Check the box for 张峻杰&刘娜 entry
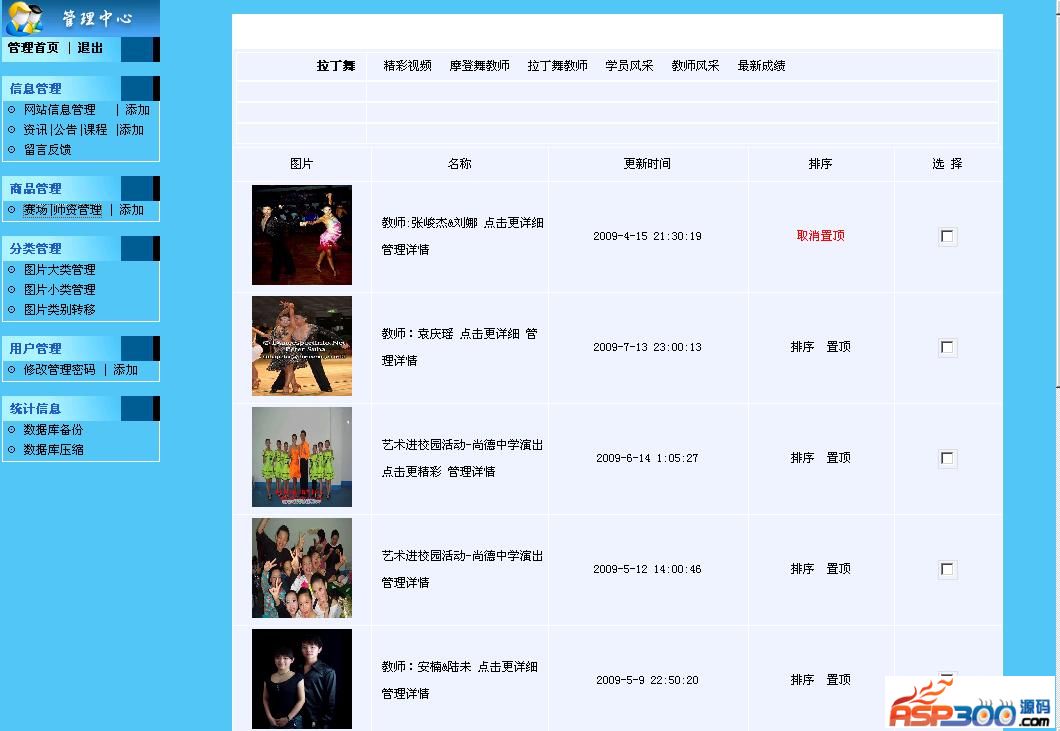This screenshot has height=731, width=1060. [x=948, y=237]
